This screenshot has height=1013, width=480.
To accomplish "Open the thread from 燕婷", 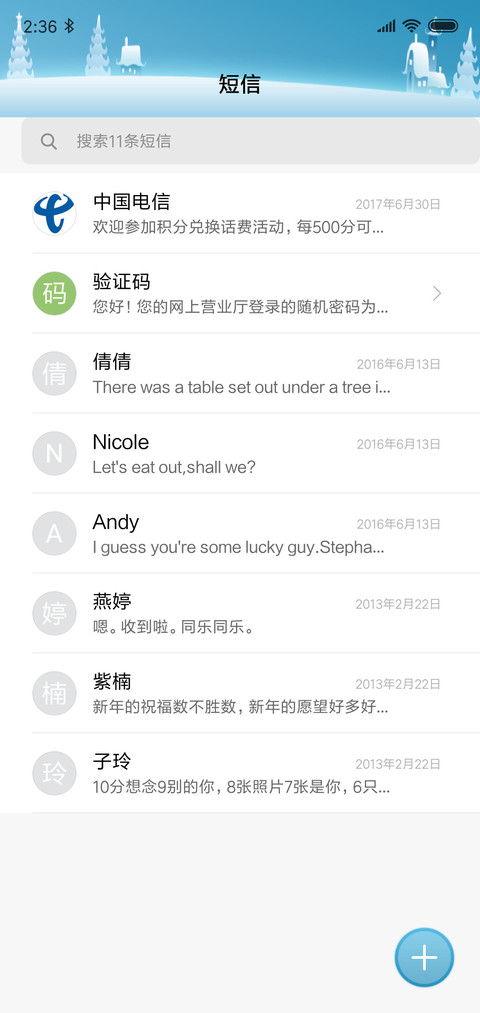I will (x=240, y=613).
